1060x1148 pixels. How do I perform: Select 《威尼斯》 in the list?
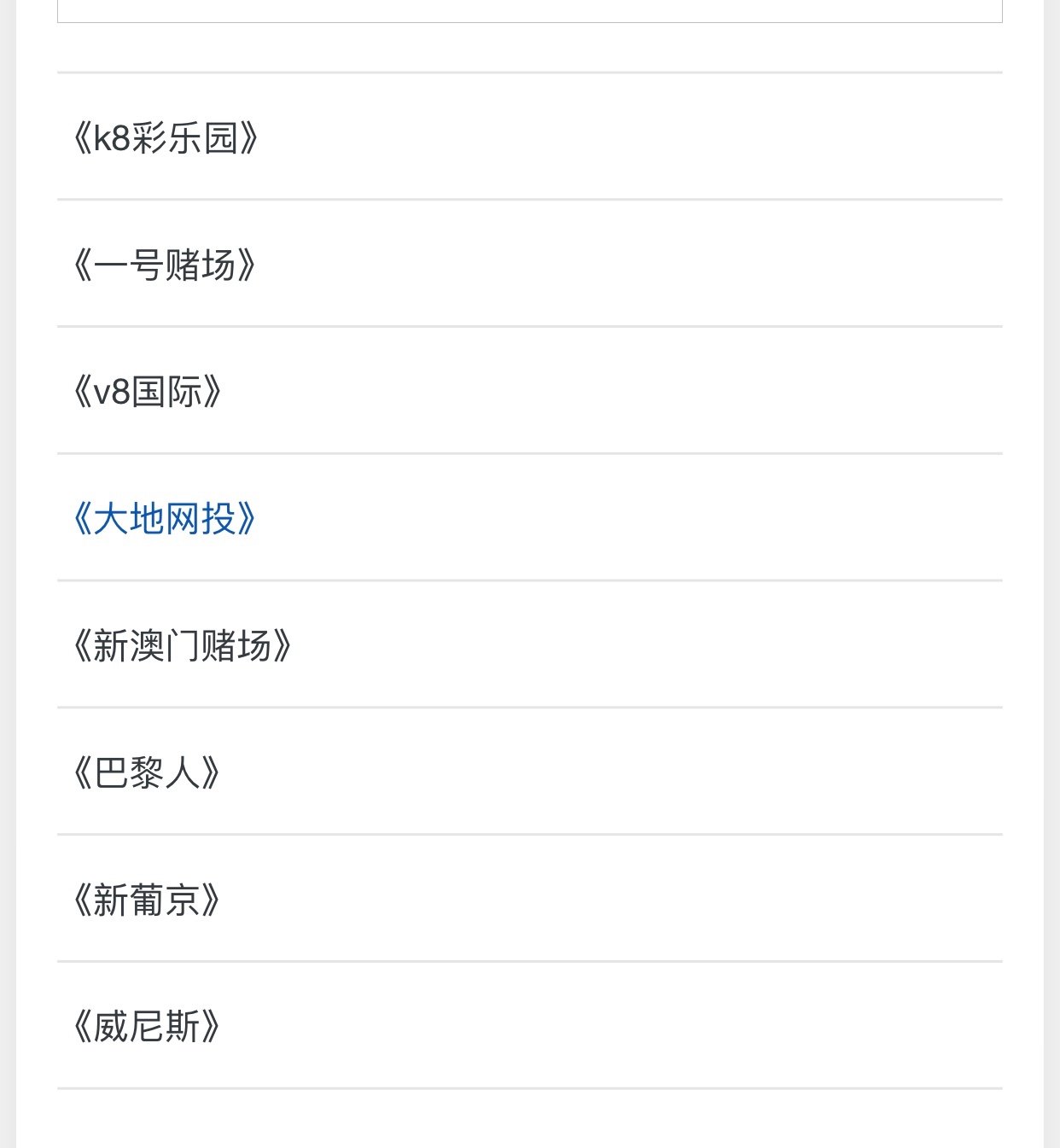(147, 1027)
